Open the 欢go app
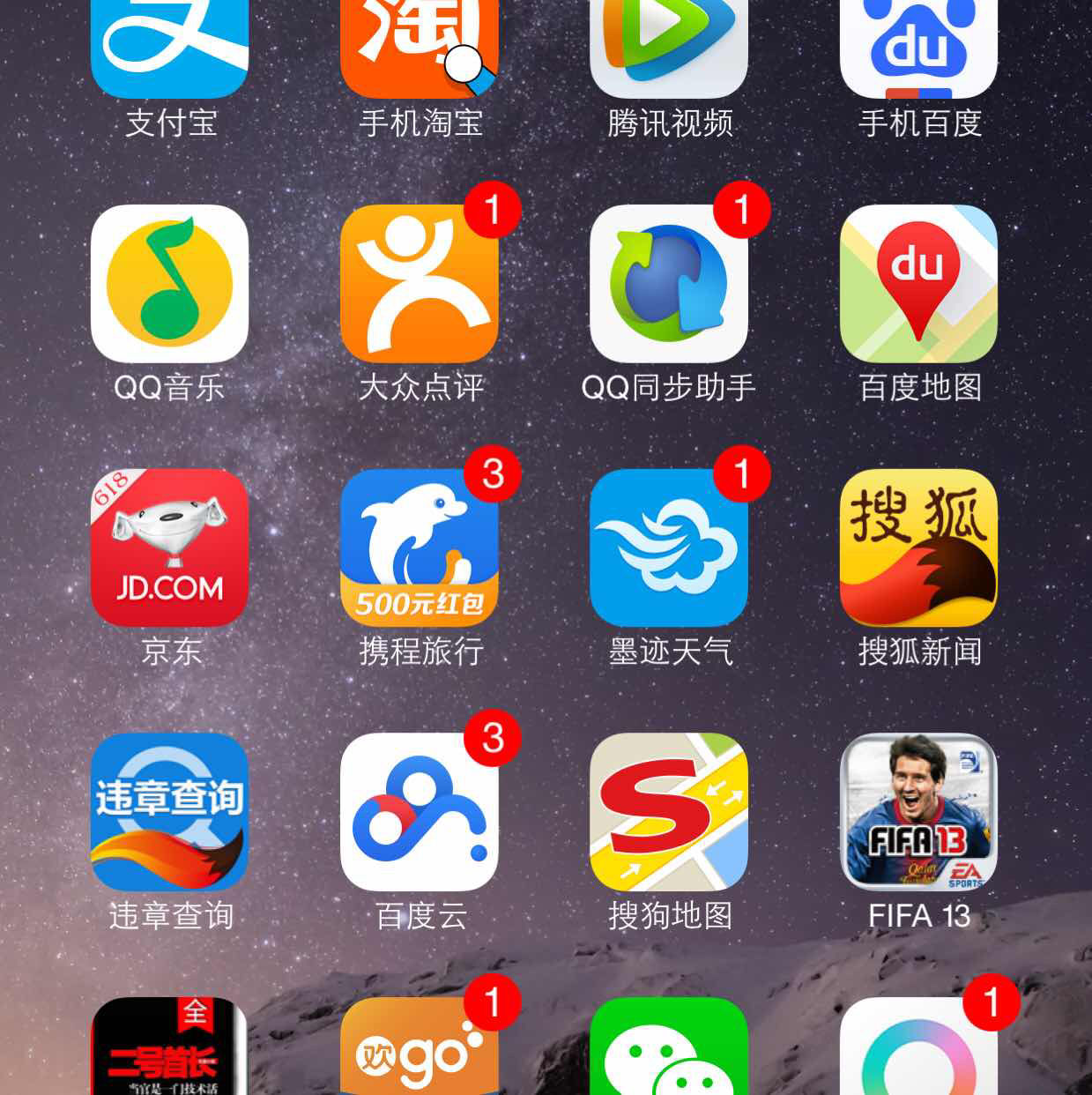The image size is (1092, 1095). point(420,1049)
